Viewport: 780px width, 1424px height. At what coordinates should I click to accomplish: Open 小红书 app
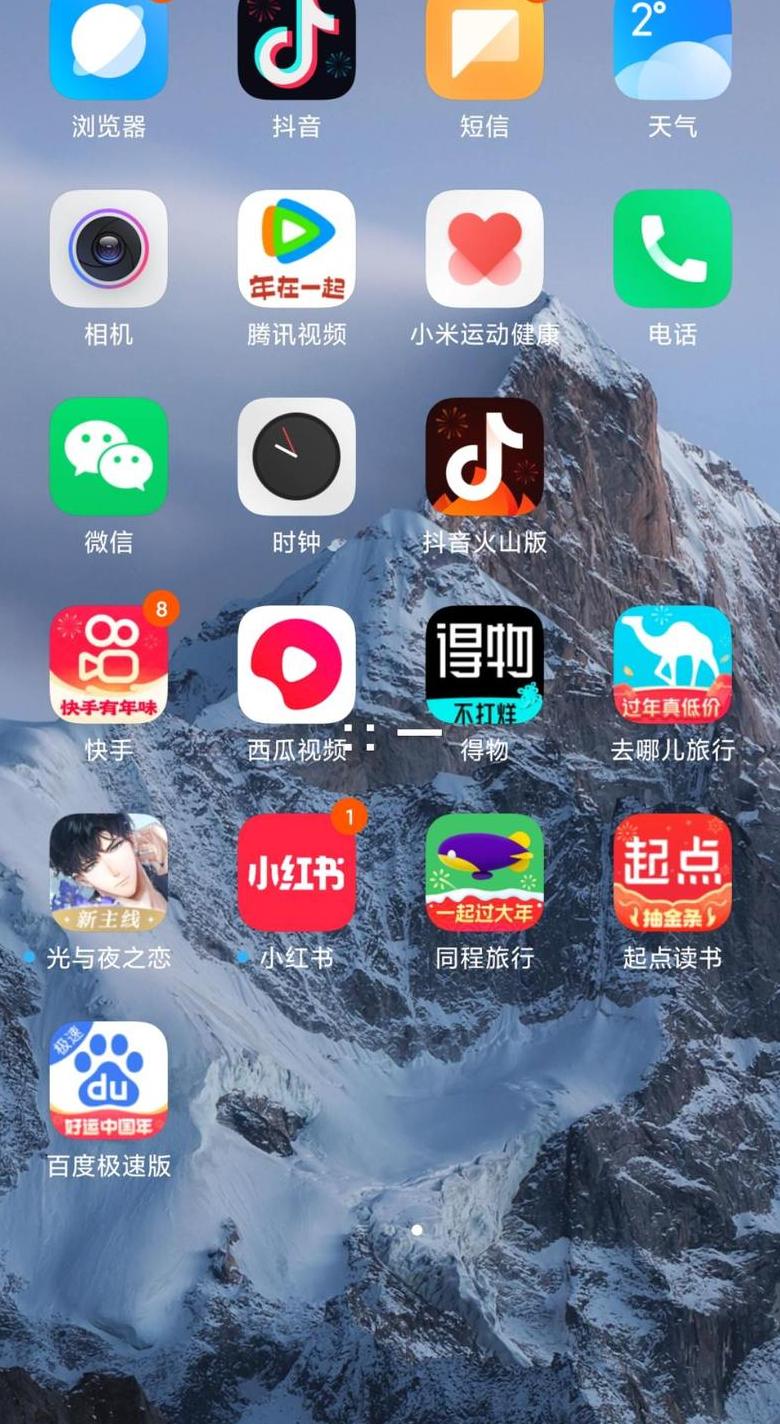pos(296,872)
